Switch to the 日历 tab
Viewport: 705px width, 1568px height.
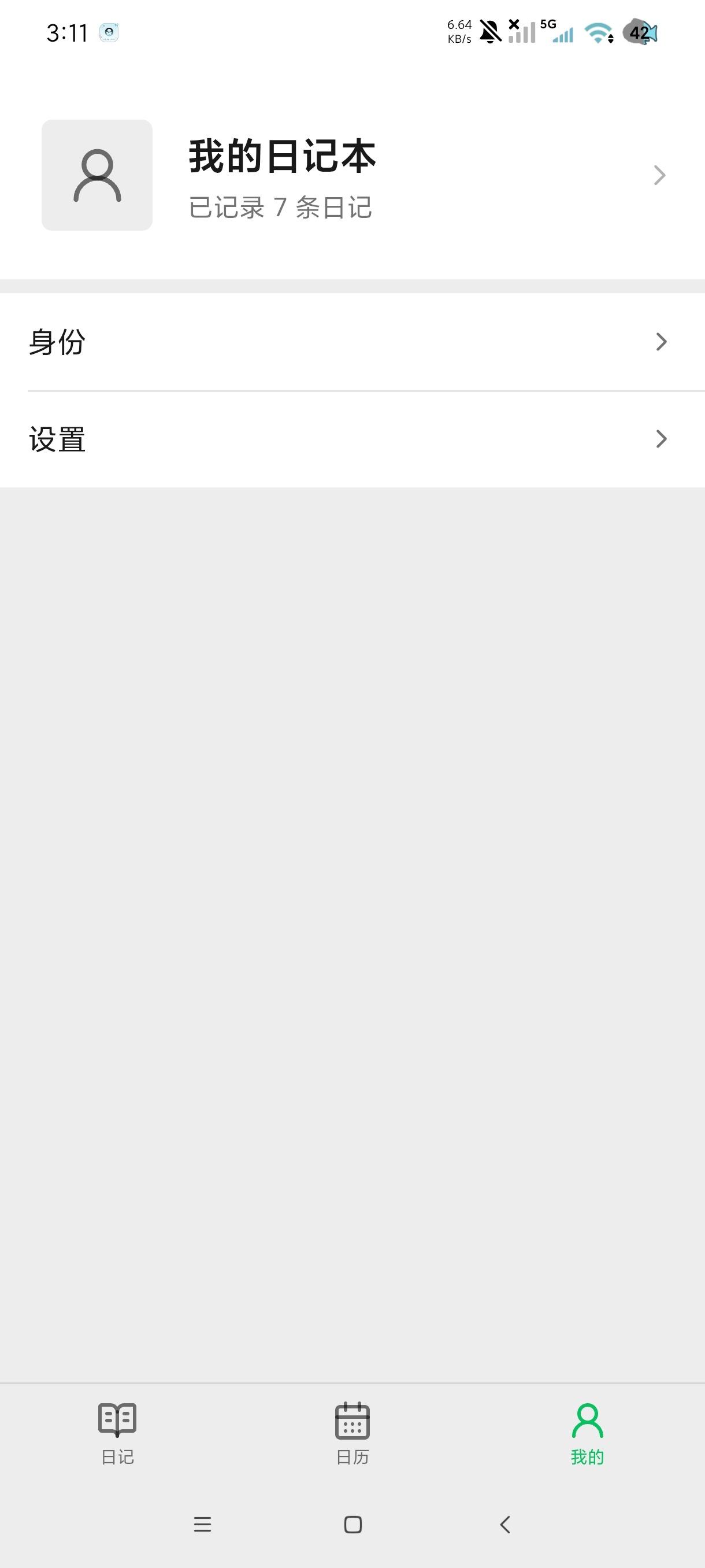point(352,1433)
